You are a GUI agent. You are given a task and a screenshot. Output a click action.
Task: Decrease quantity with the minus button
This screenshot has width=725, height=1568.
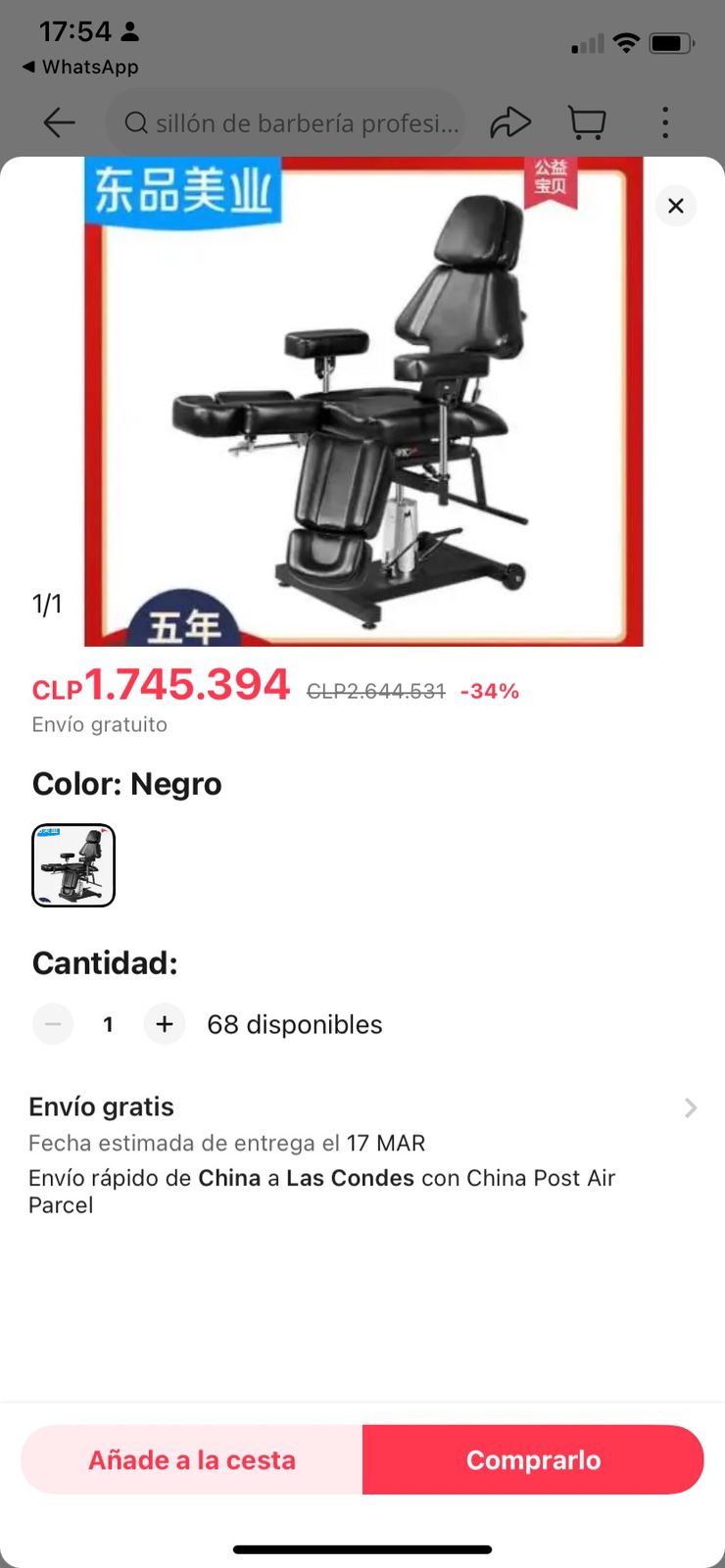[53, 1024]
